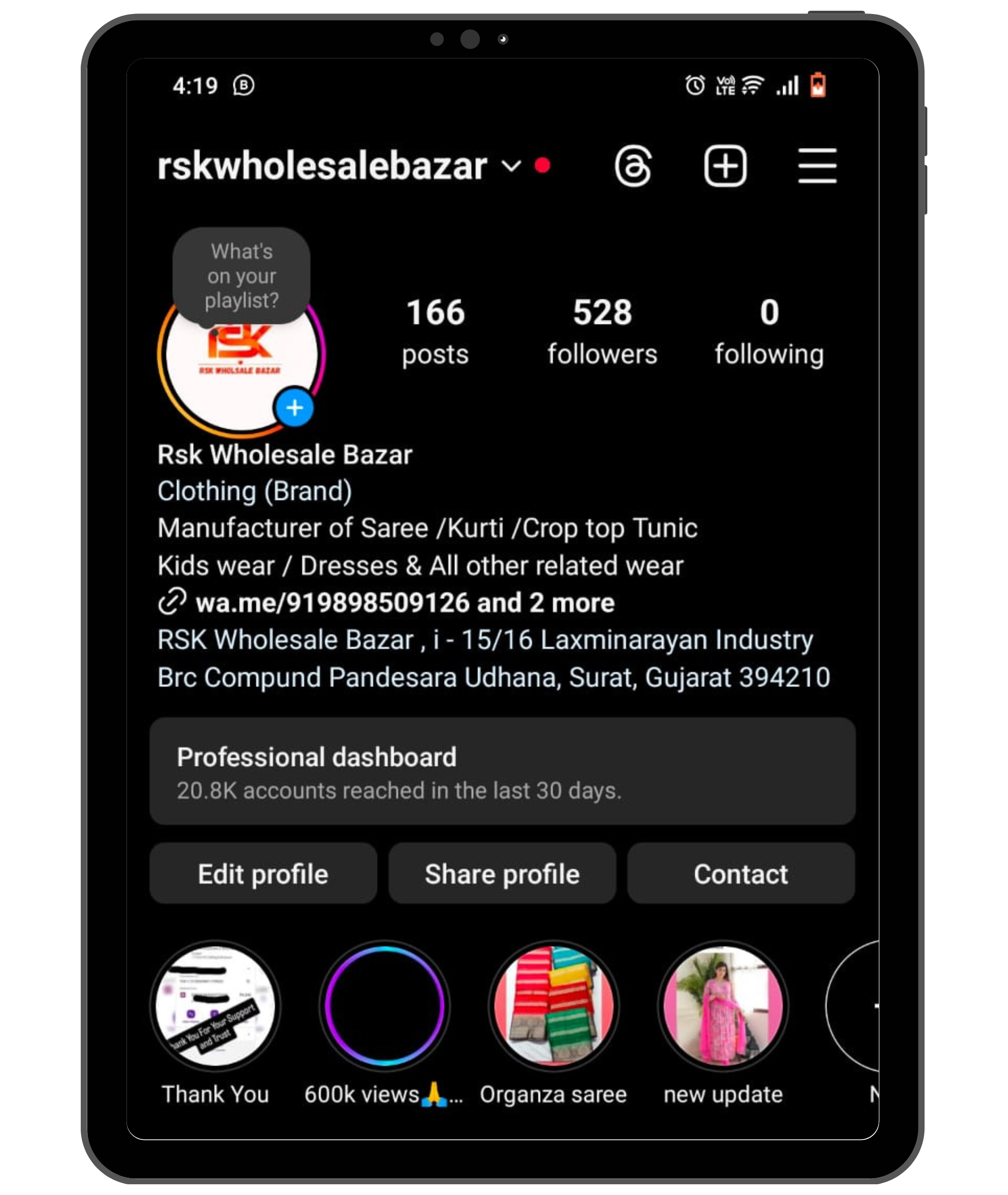Open the 528 followers list
Viewport: 1008px width, 1195px height.
pyautogui.click(x=602, y=331)
